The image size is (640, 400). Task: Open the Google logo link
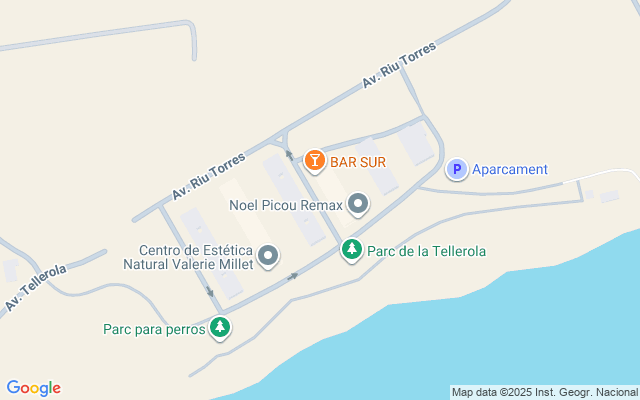33,388
